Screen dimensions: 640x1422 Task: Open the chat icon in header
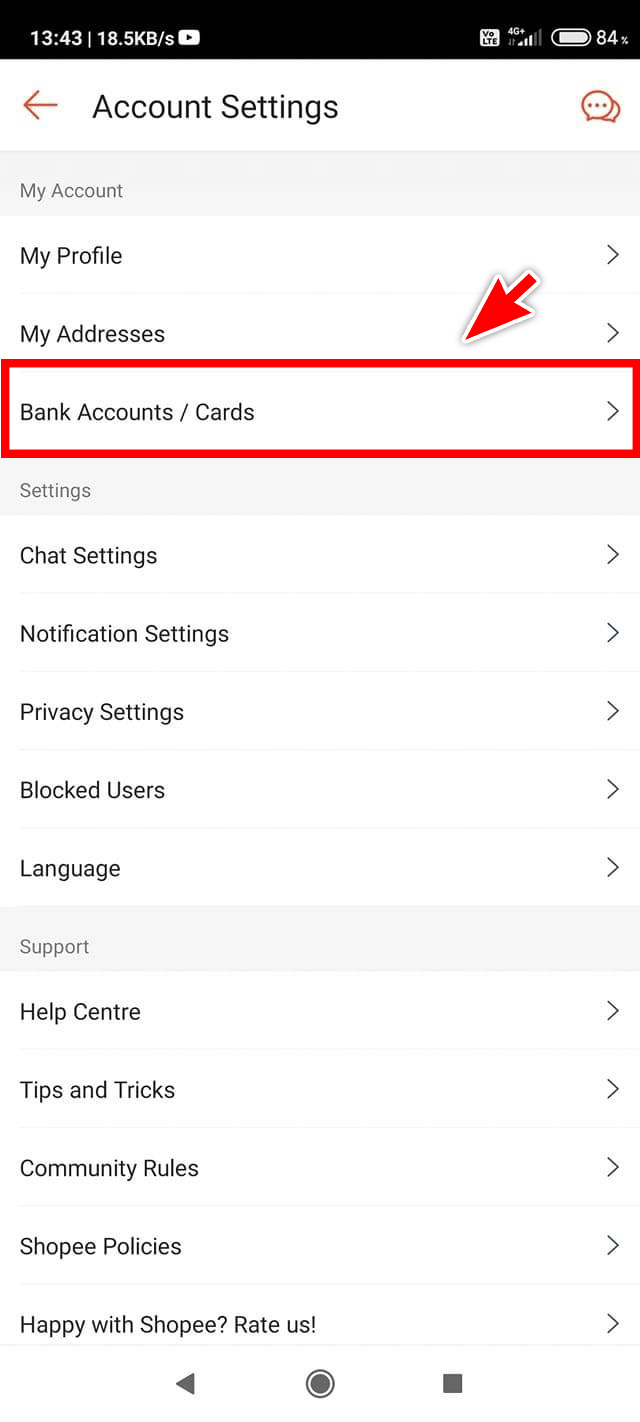[600, 106]
